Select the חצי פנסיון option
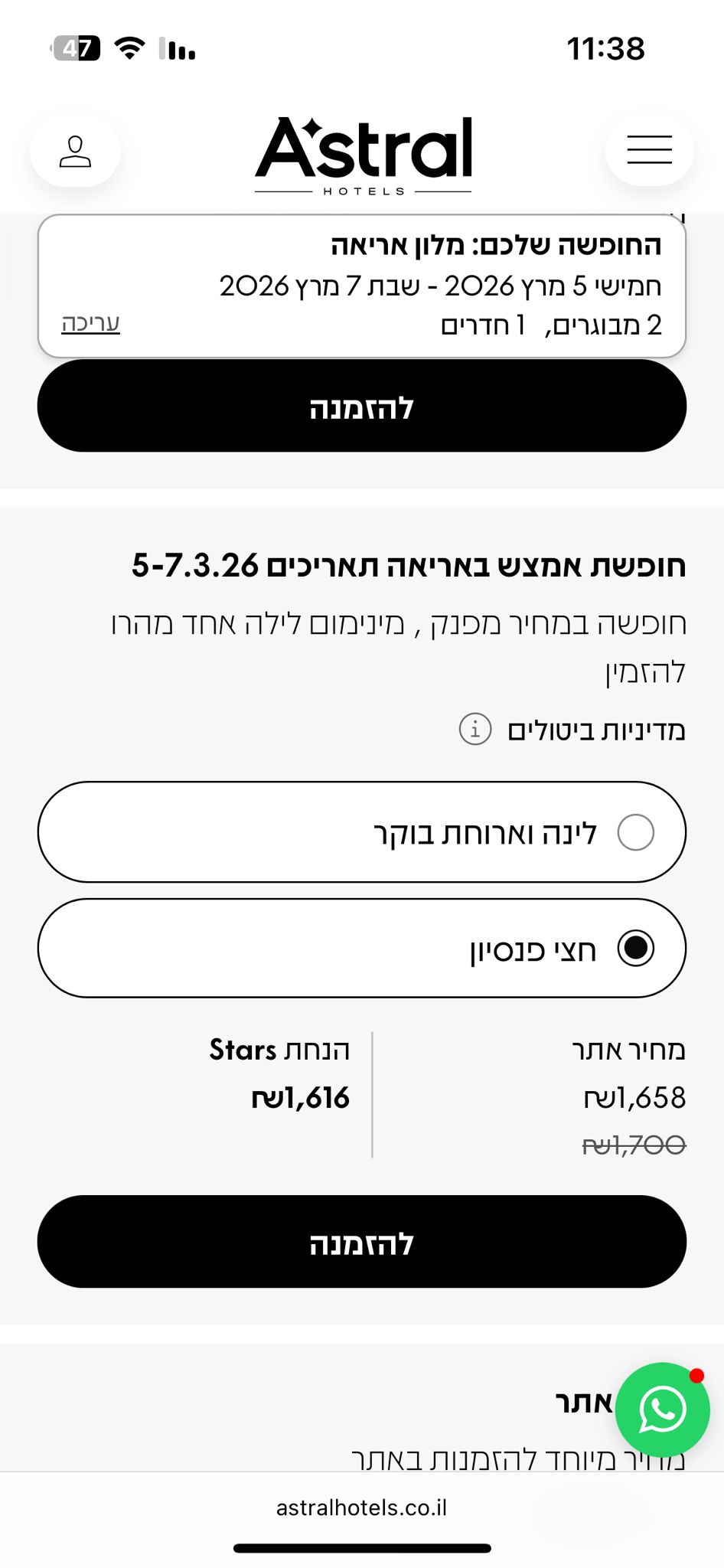 click(x=362, y=949)
